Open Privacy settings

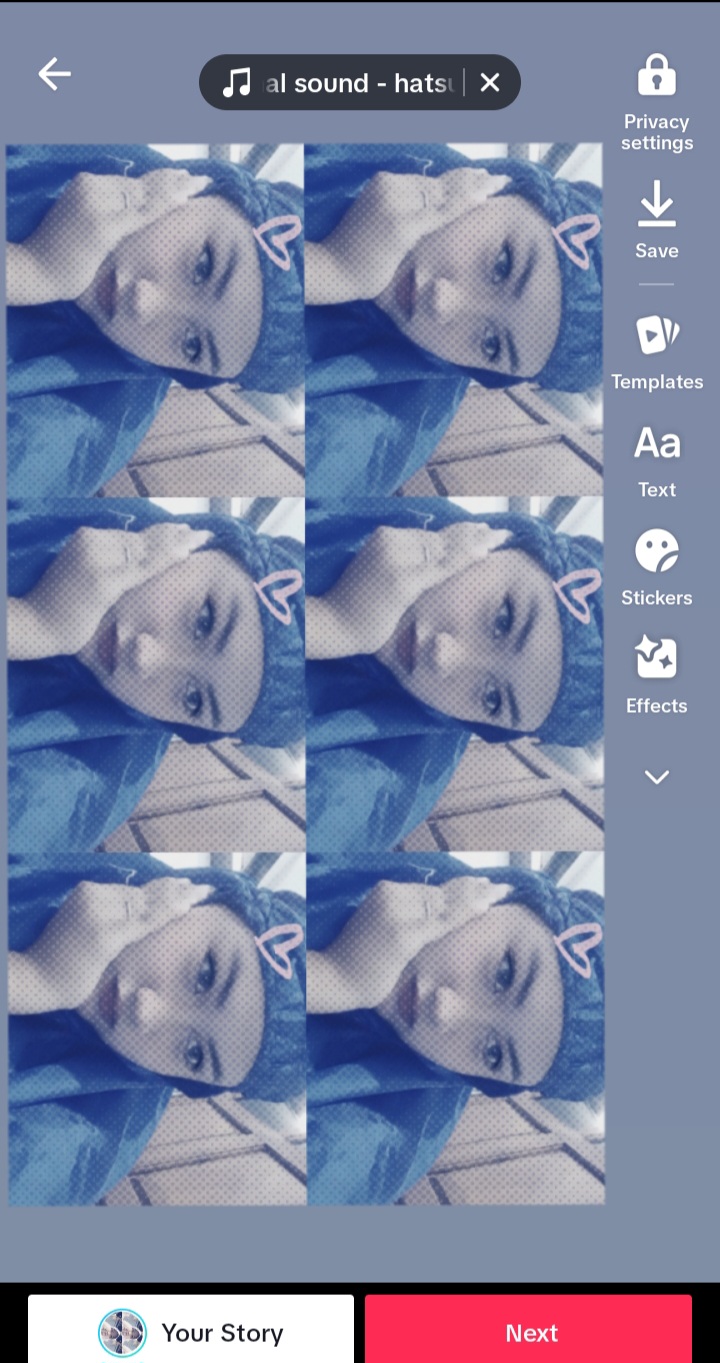point(656,102)
